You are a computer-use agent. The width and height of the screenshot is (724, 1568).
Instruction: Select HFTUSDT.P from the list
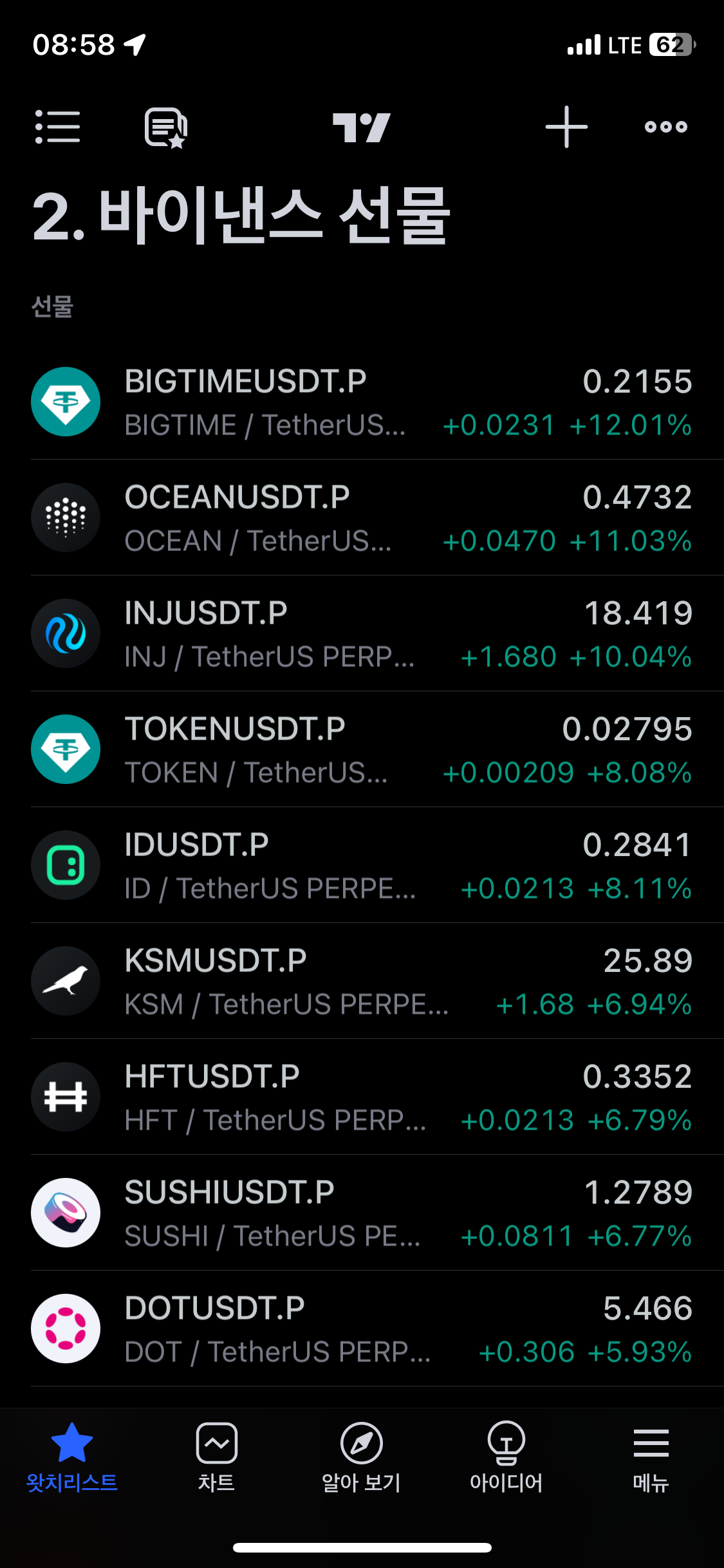coord(362,1097)
